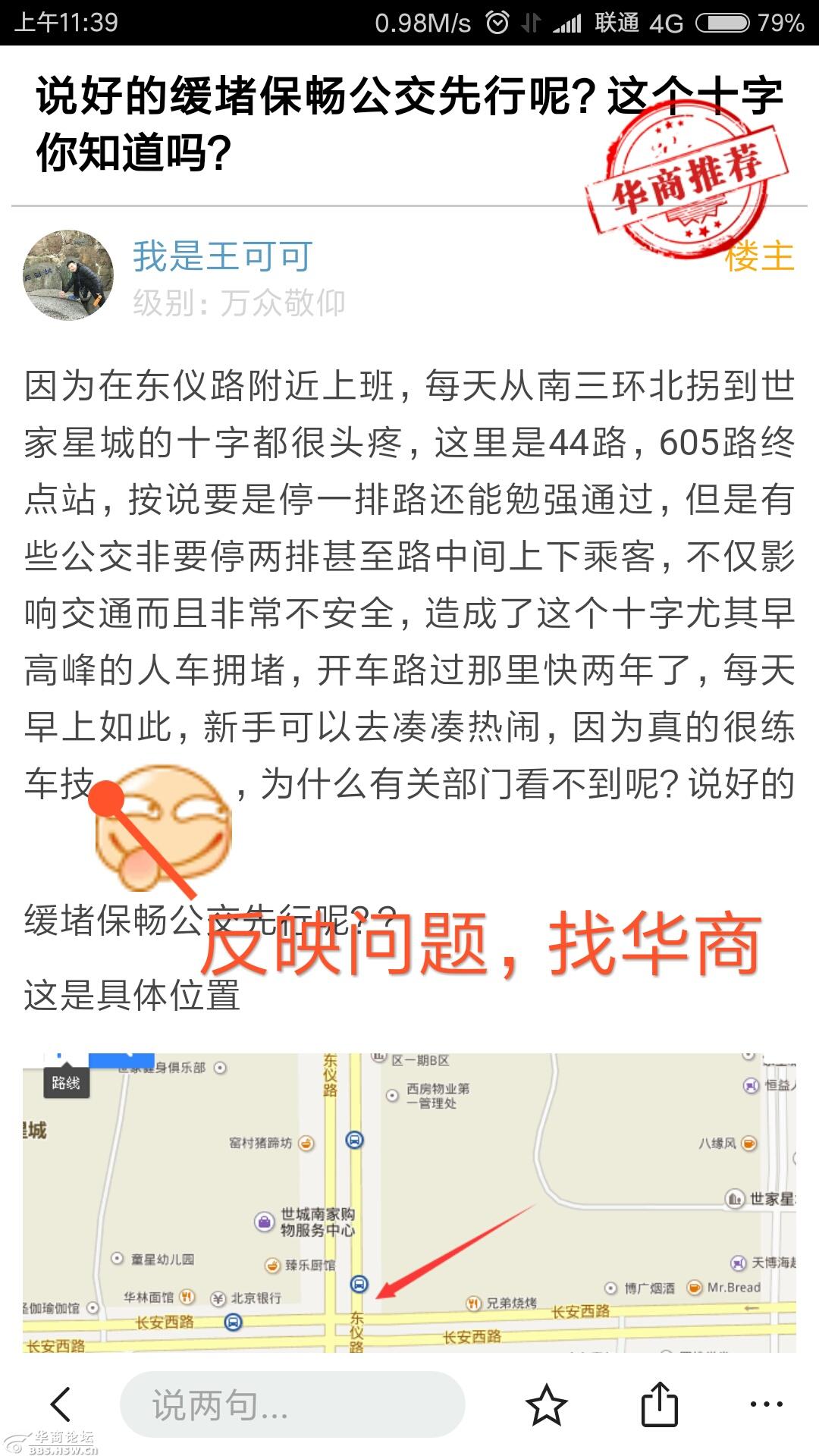Enlarge the map image in the post

pyautogui.click(x=409, y=1202)
